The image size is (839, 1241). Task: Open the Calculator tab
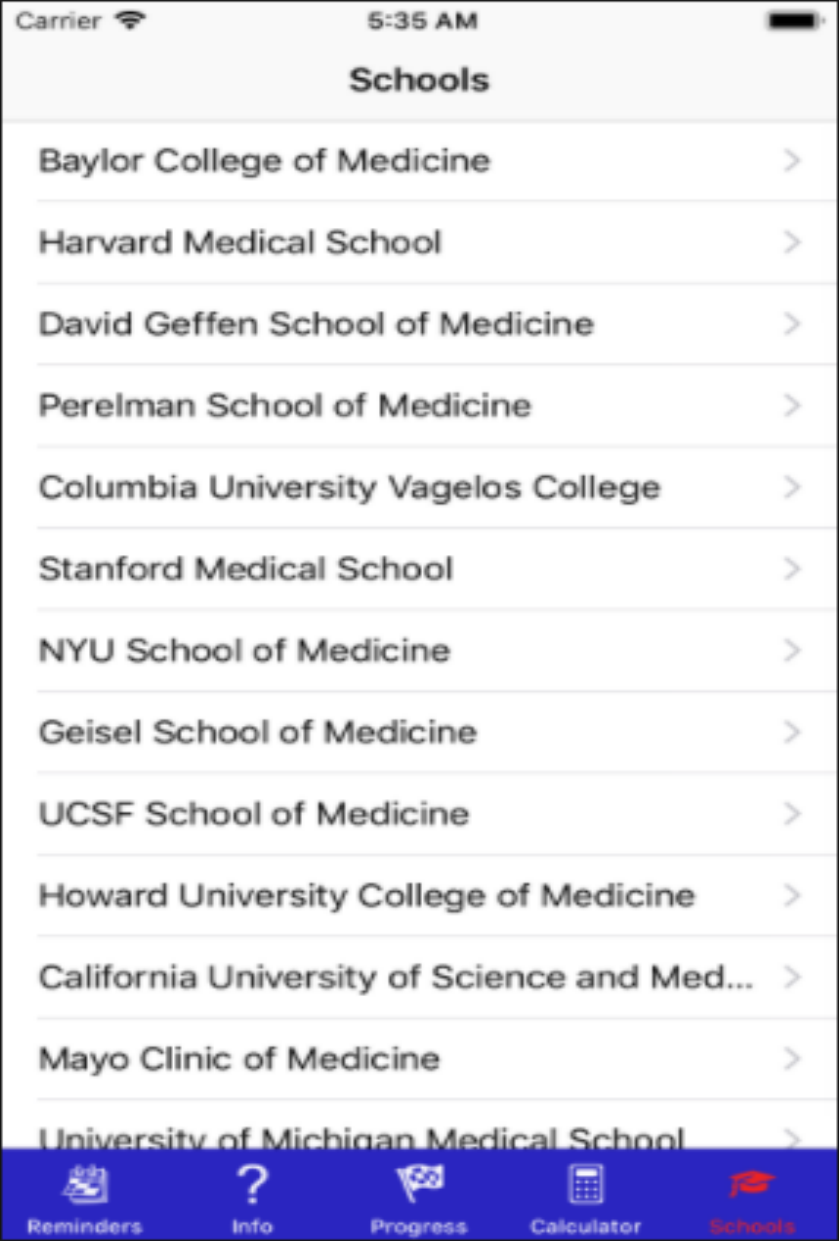(586, 1198)
